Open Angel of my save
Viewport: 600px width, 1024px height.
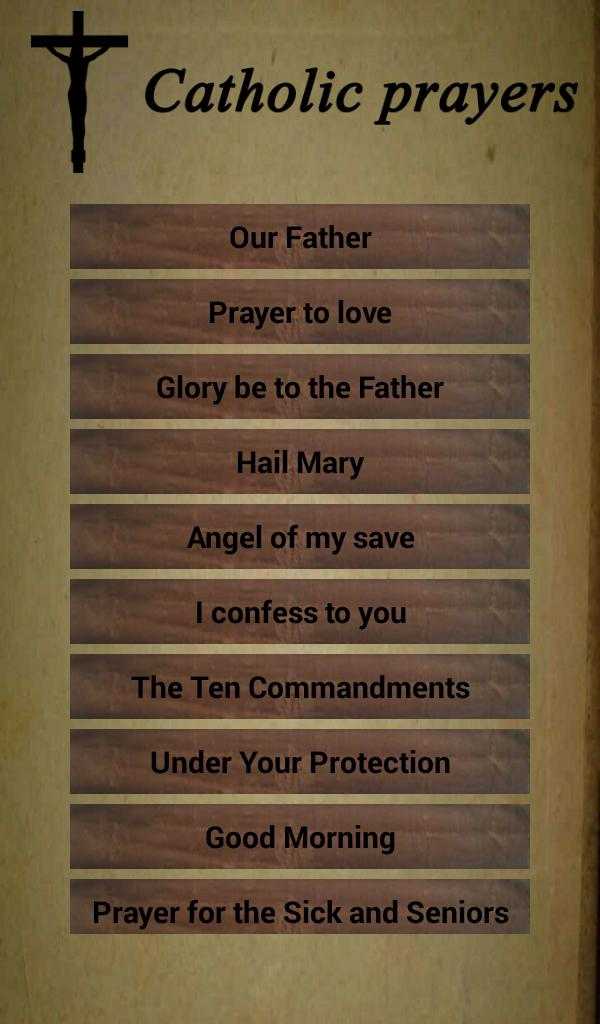coord(300,537)
